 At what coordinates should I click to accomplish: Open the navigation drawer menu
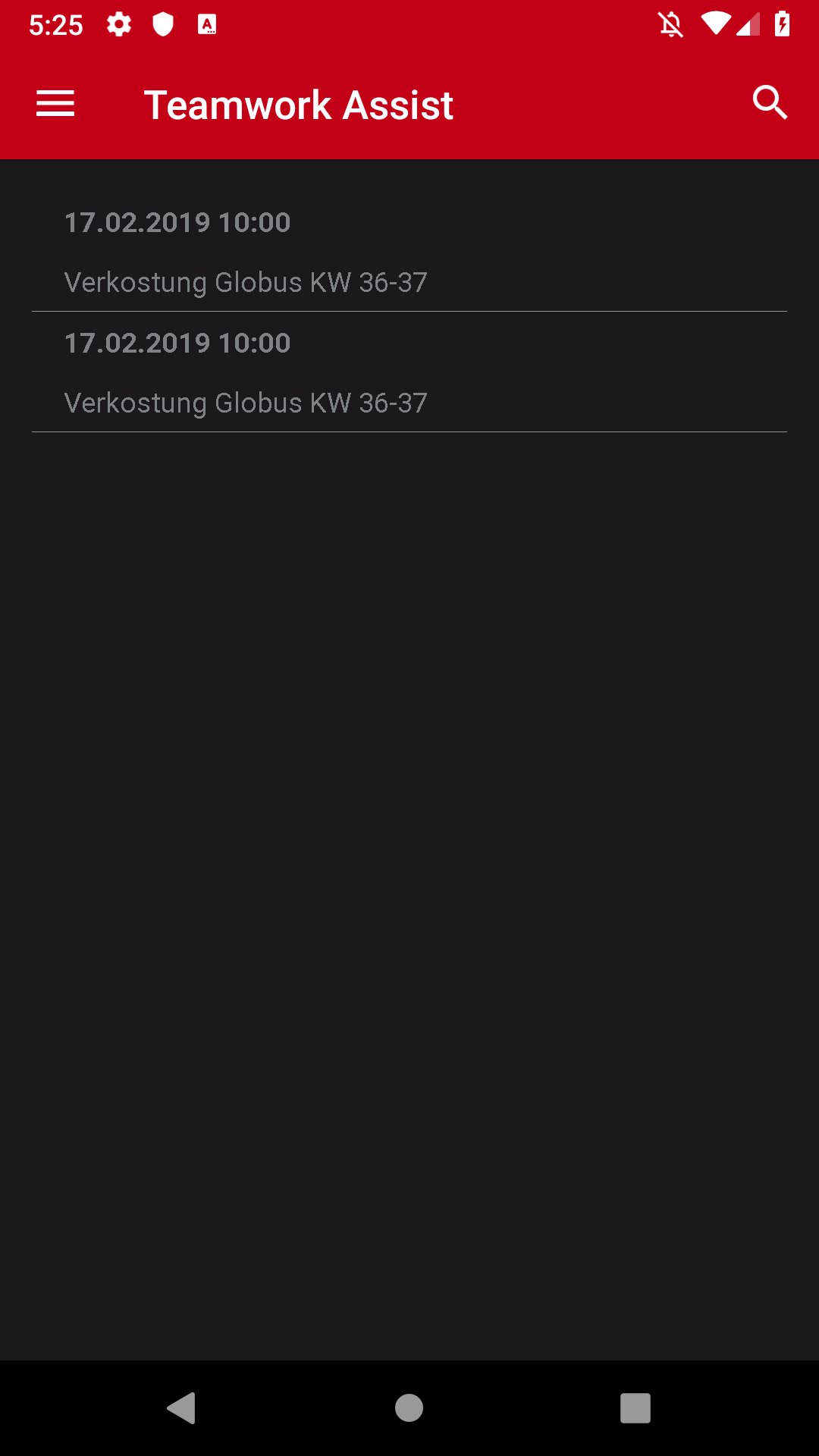pos(55,103)
